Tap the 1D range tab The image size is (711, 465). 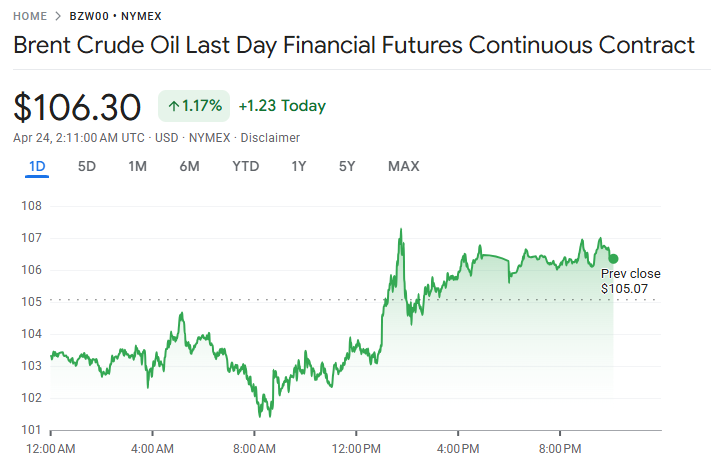(37, 166)
